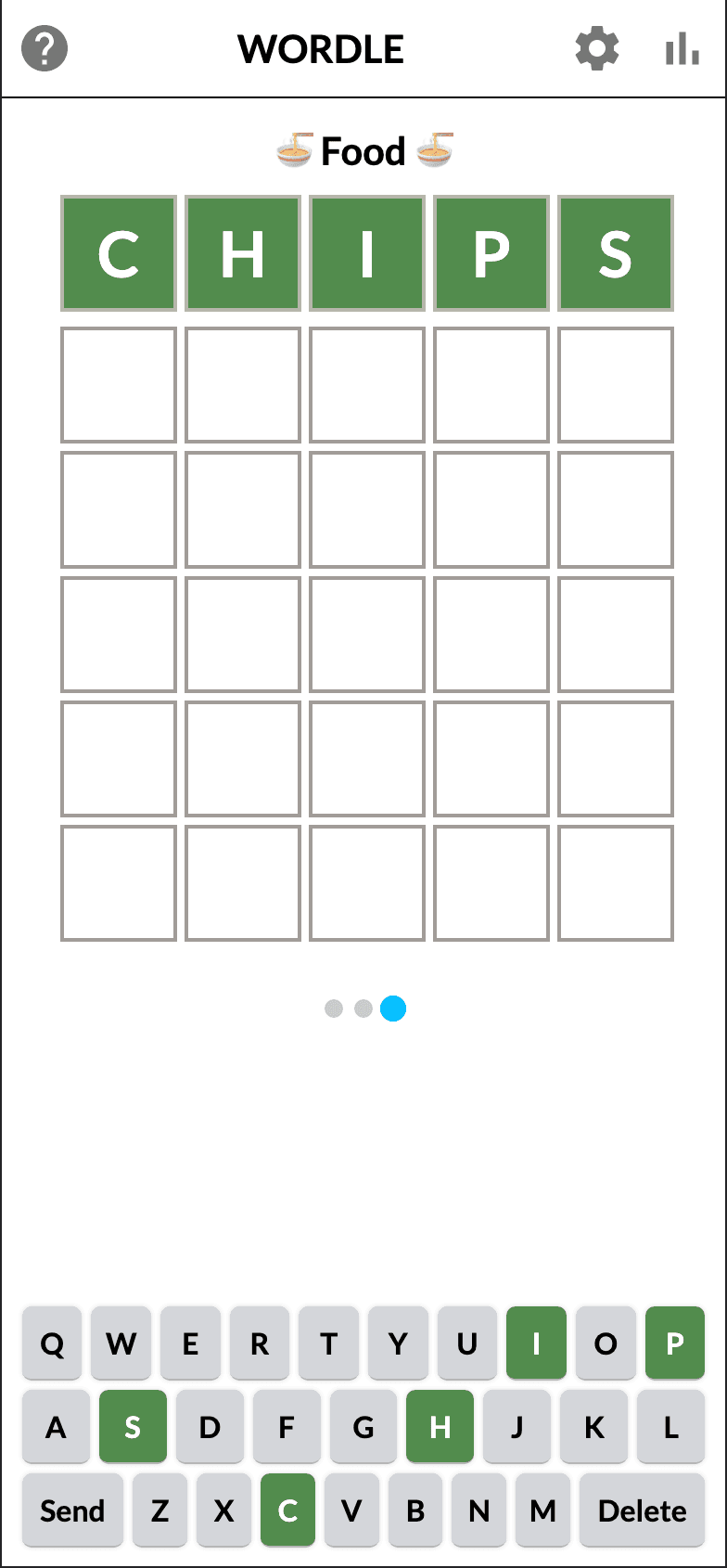Select the green P key
The height and width of the screenshot is (1568, 727).
pos(674,1343)
